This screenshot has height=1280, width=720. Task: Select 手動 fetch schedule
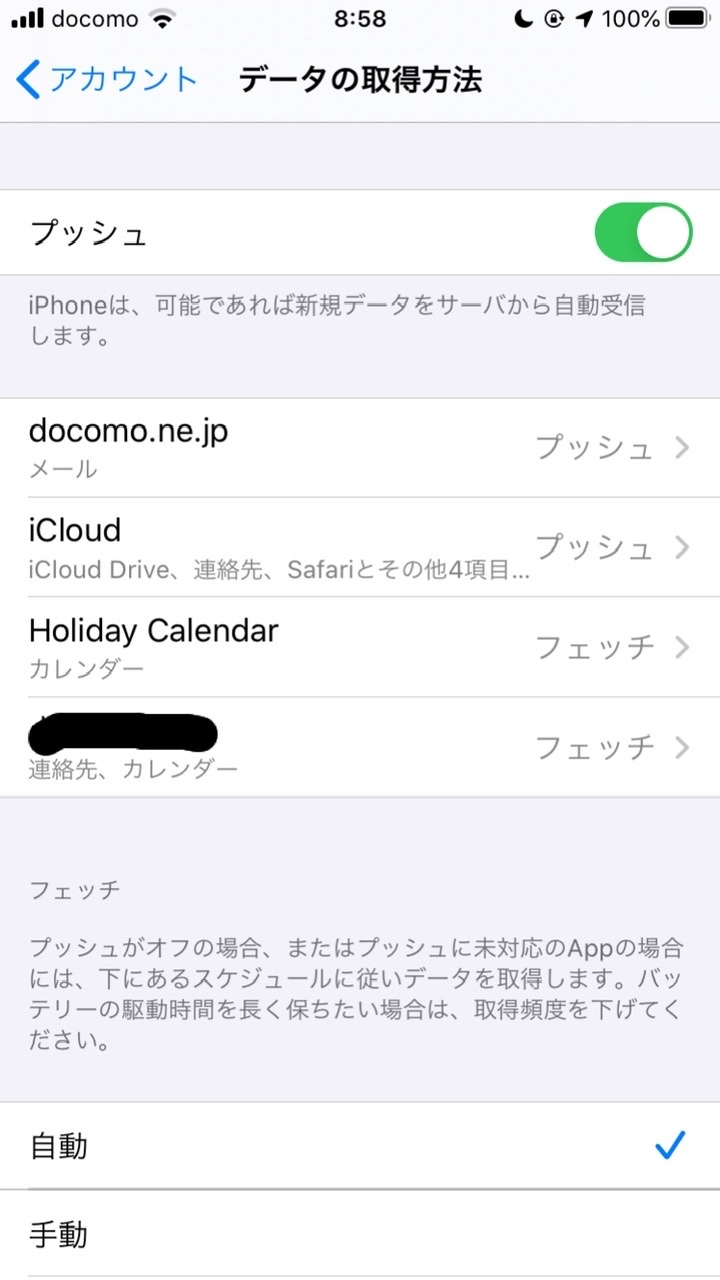point(360,1235)
